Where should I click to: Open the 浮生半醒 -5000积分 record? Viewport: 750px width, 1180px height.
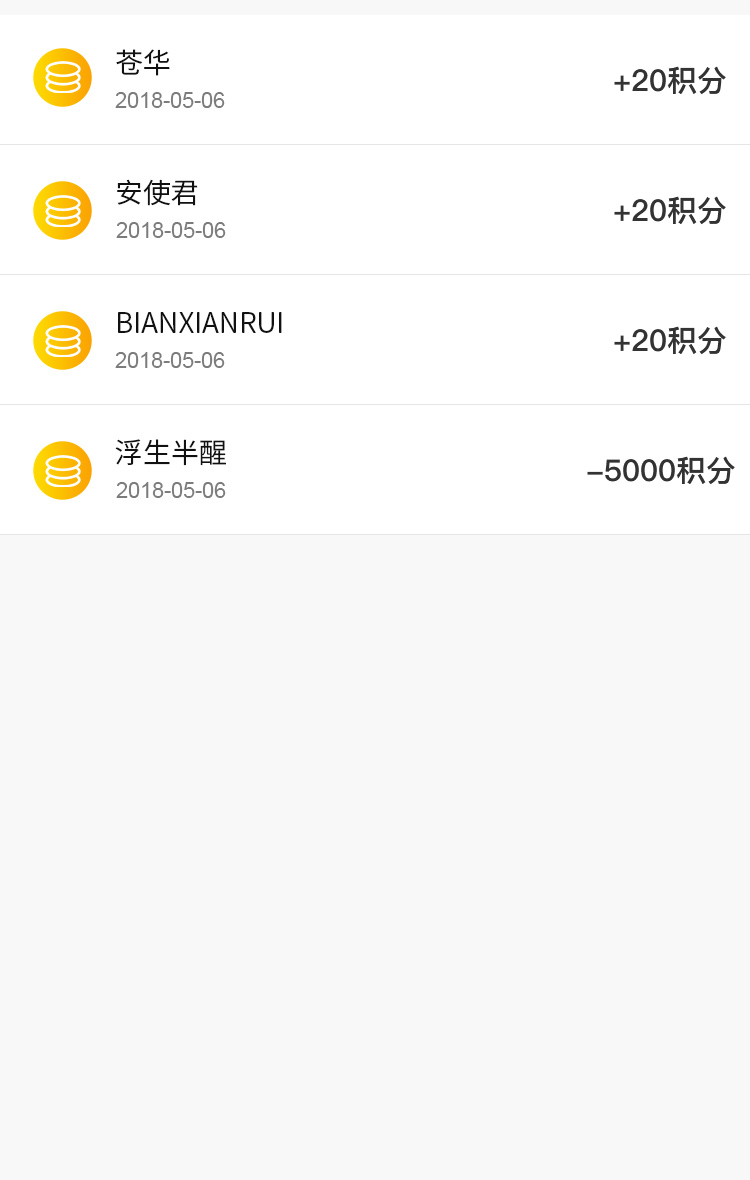coord(375,470)
